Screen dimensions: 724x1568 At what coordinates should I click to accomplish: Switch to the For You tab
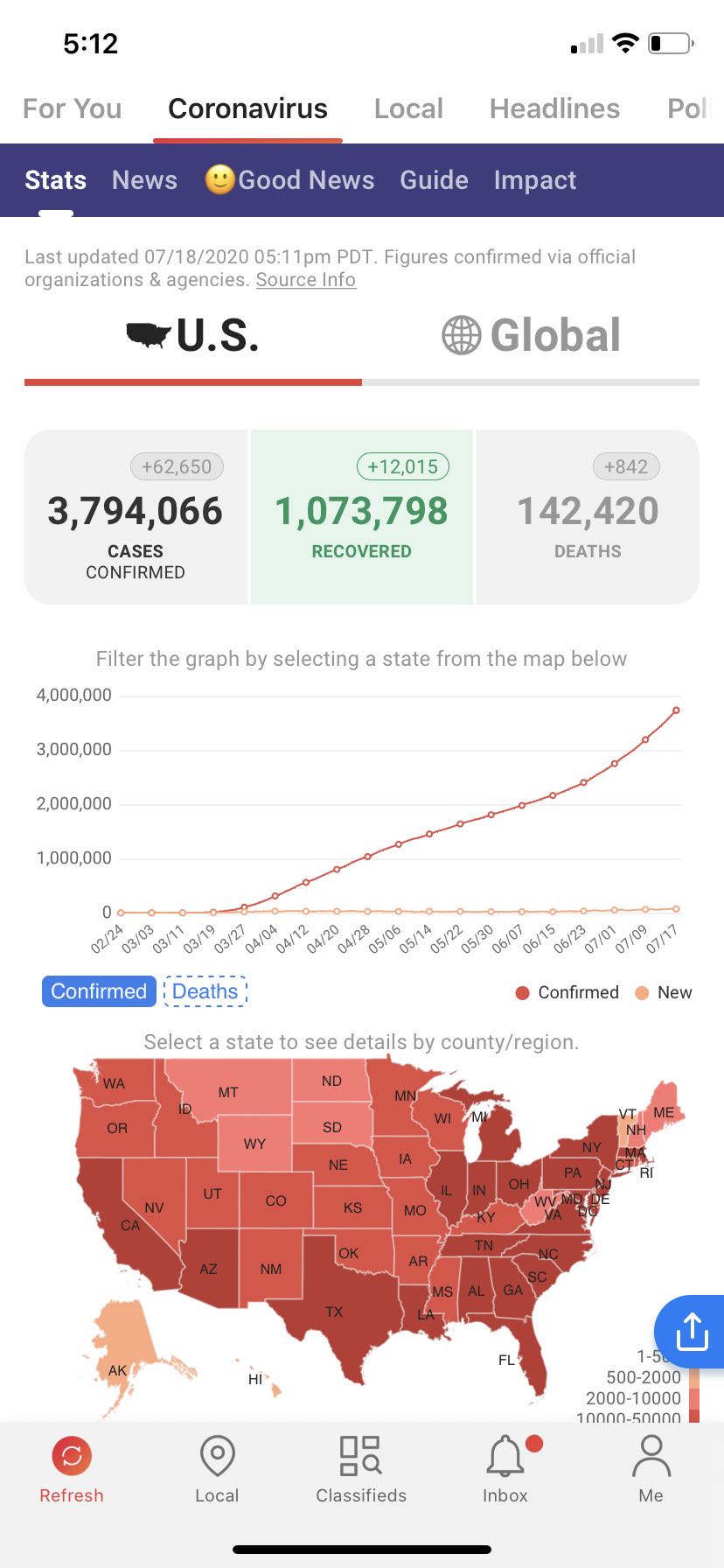coord(73,108)
